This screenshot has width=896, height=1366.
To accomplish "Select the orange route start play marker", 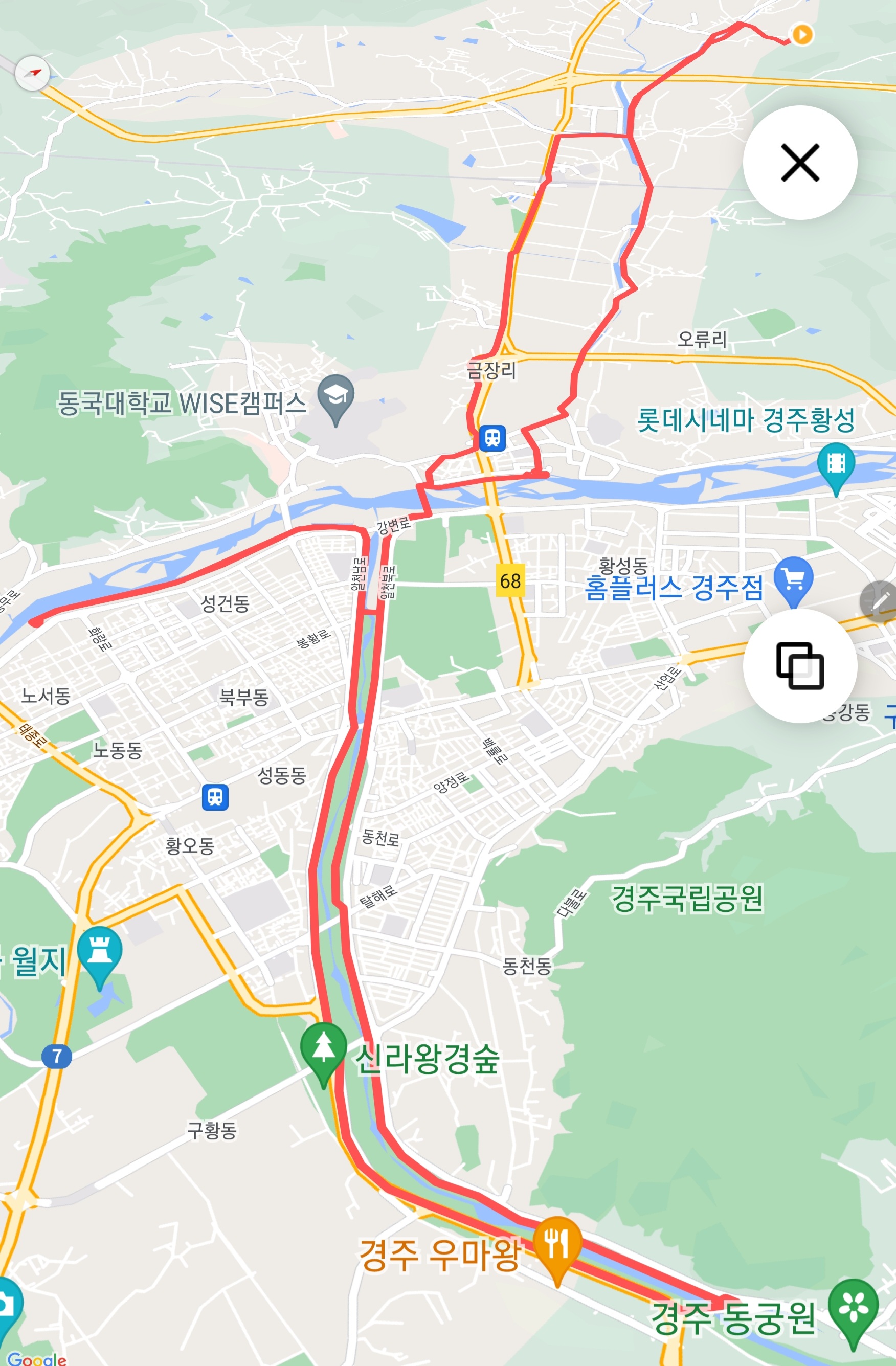I will pos(802,36).
